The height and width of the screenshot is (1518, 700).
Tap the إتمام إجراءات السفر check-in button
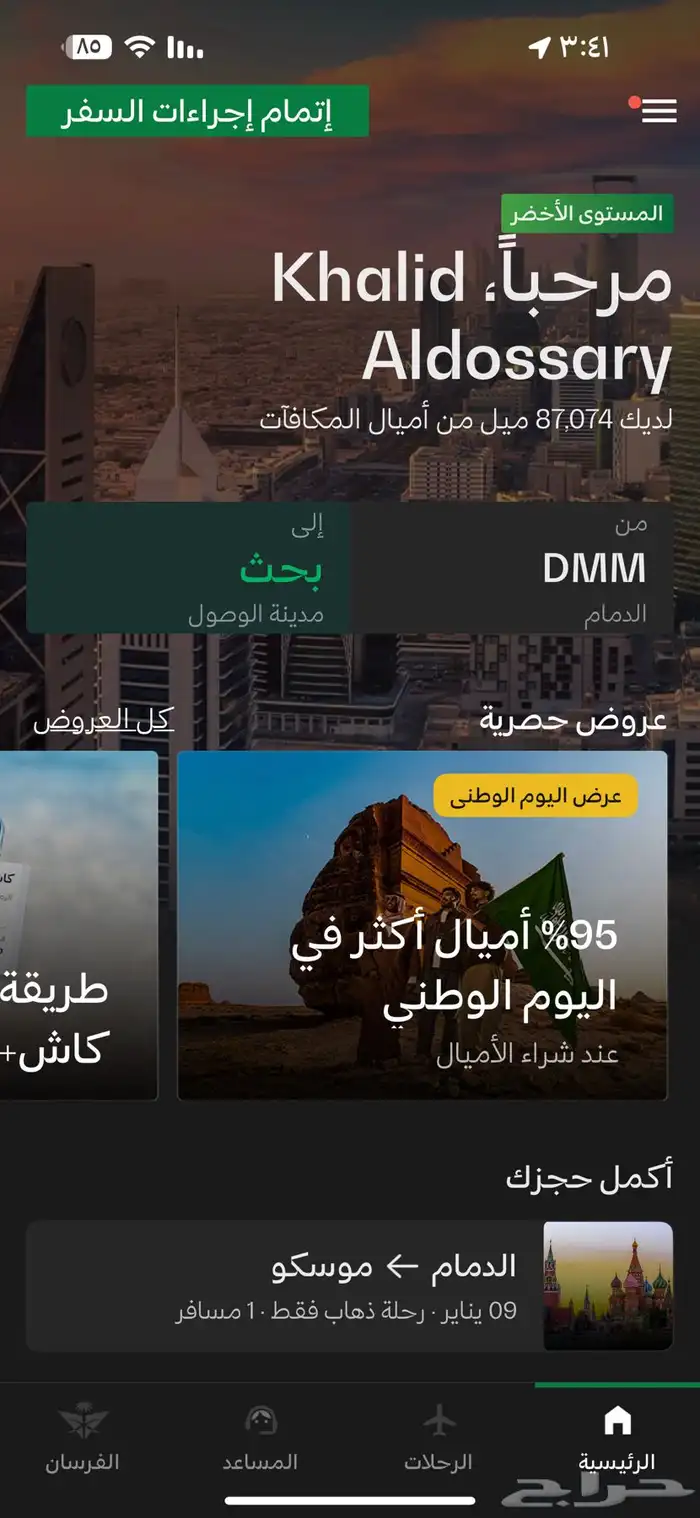pyautogui.click(x=197, y=111)
